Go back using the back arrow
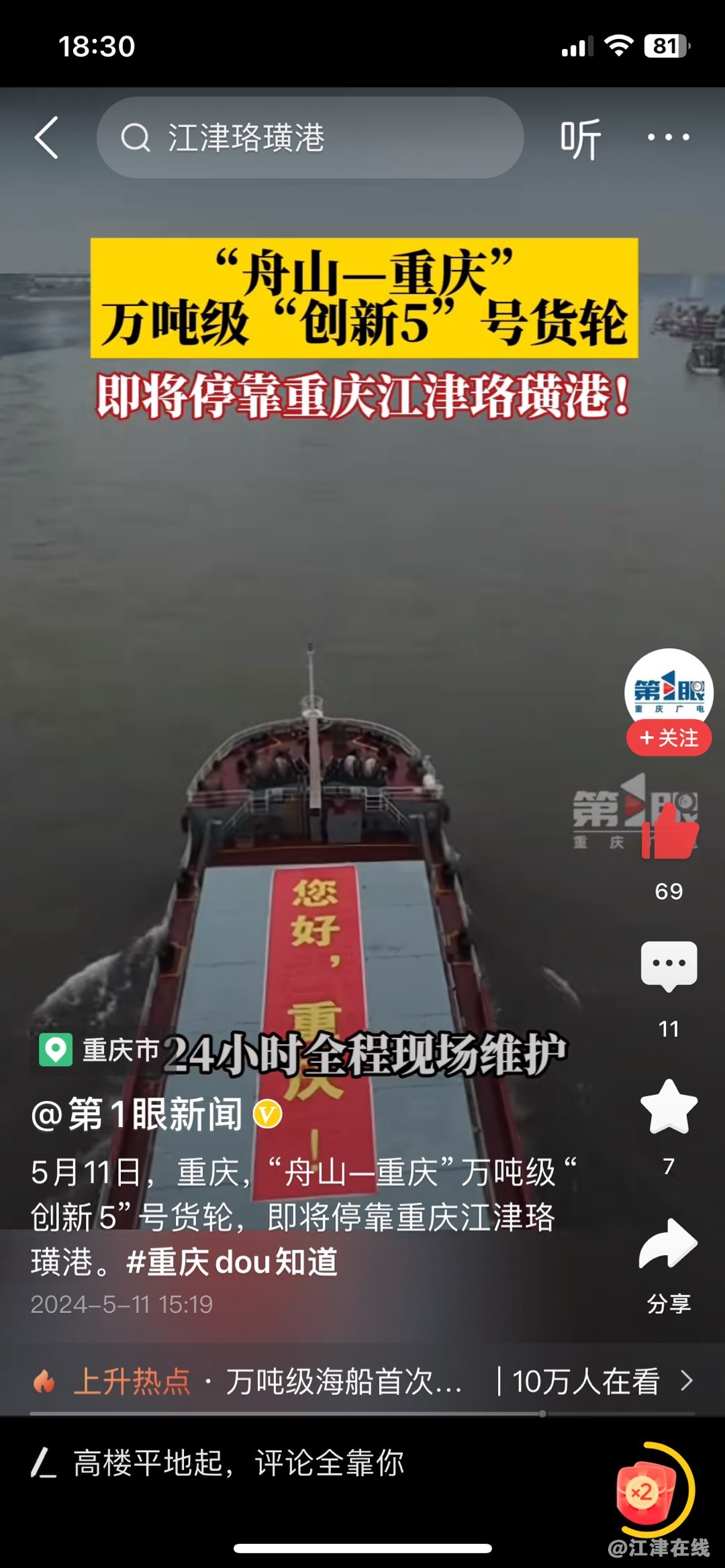The height and width of the screenshot is (1568, 725). pyautogui.click(x=46, y=138)
